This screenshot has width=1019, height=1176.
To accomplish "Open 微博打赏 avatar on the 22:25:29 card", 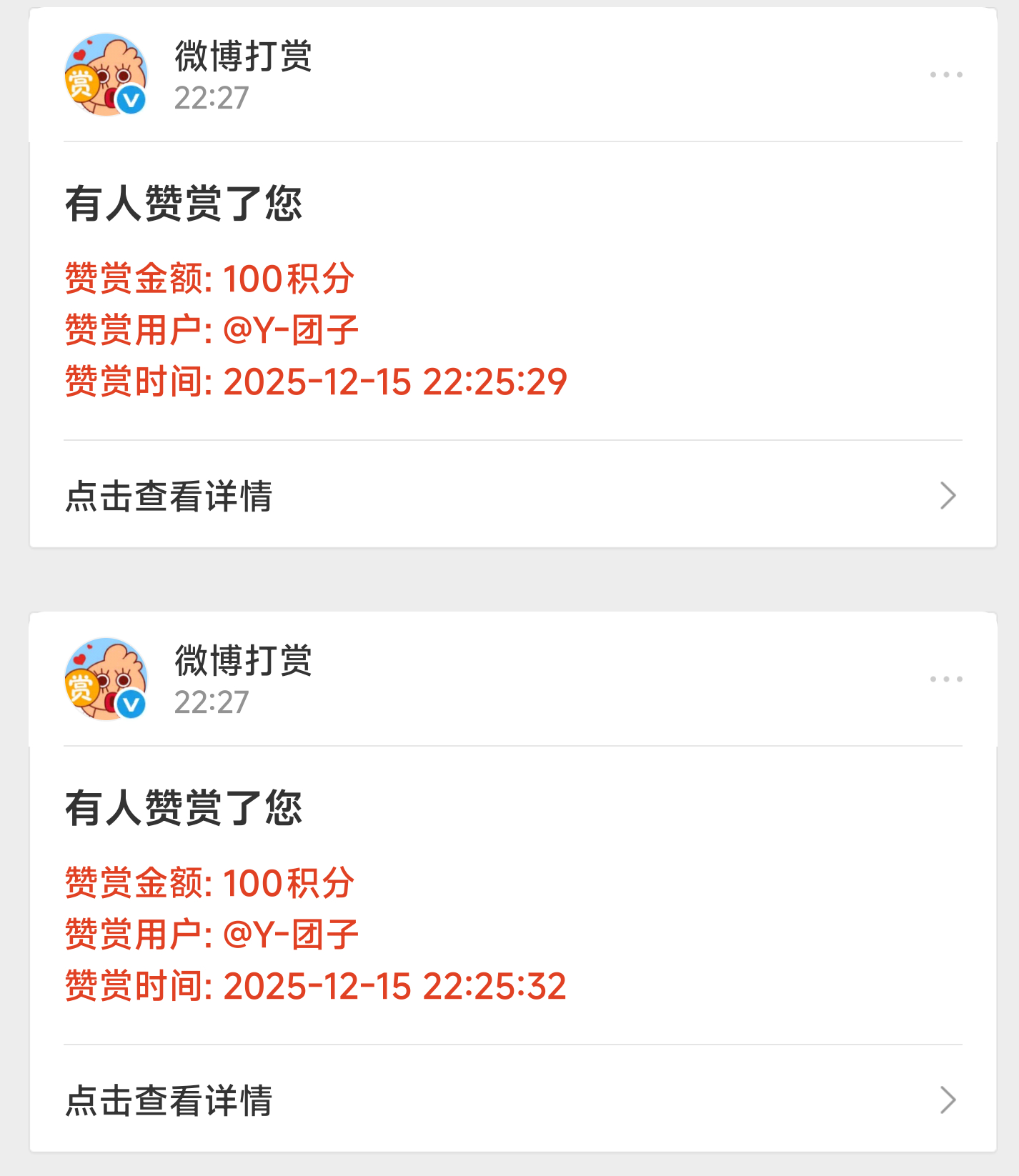I will (x=106, y=74).
